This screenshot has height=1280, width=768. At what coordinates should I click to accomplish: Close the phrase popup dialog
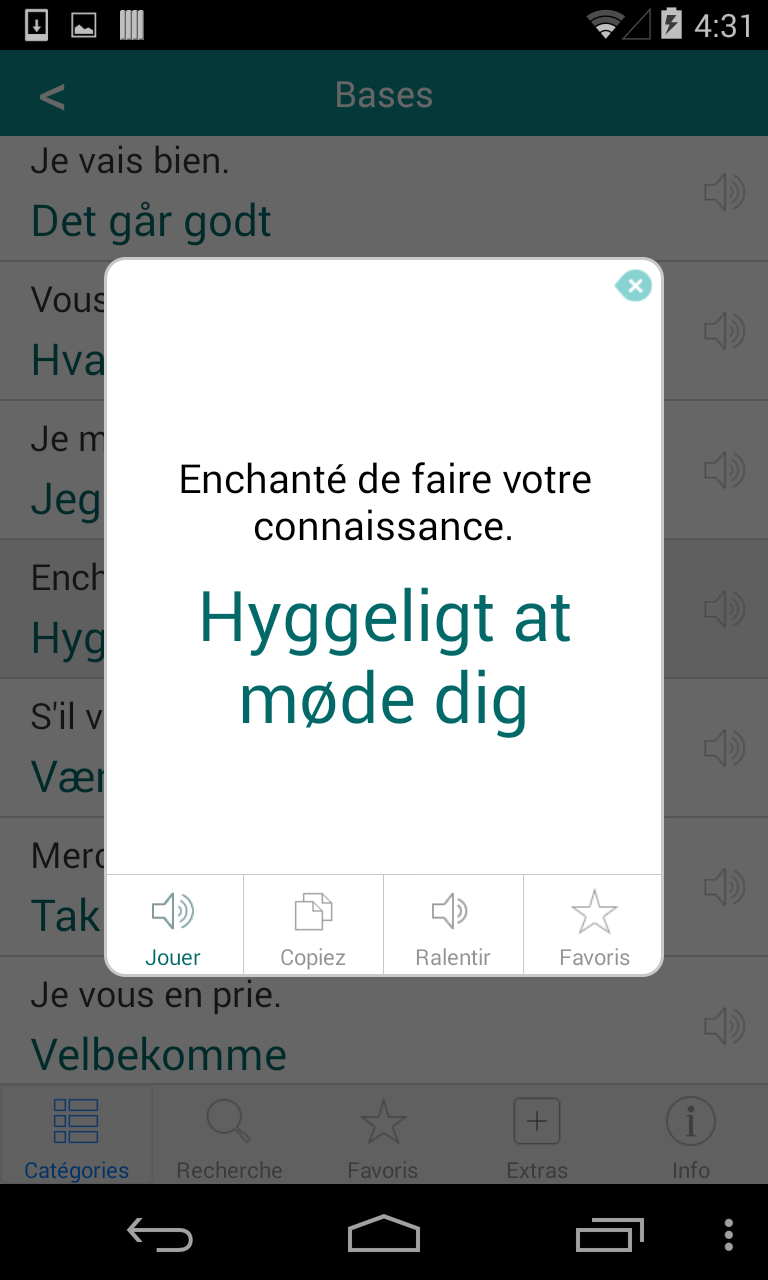tap(634, 286)
